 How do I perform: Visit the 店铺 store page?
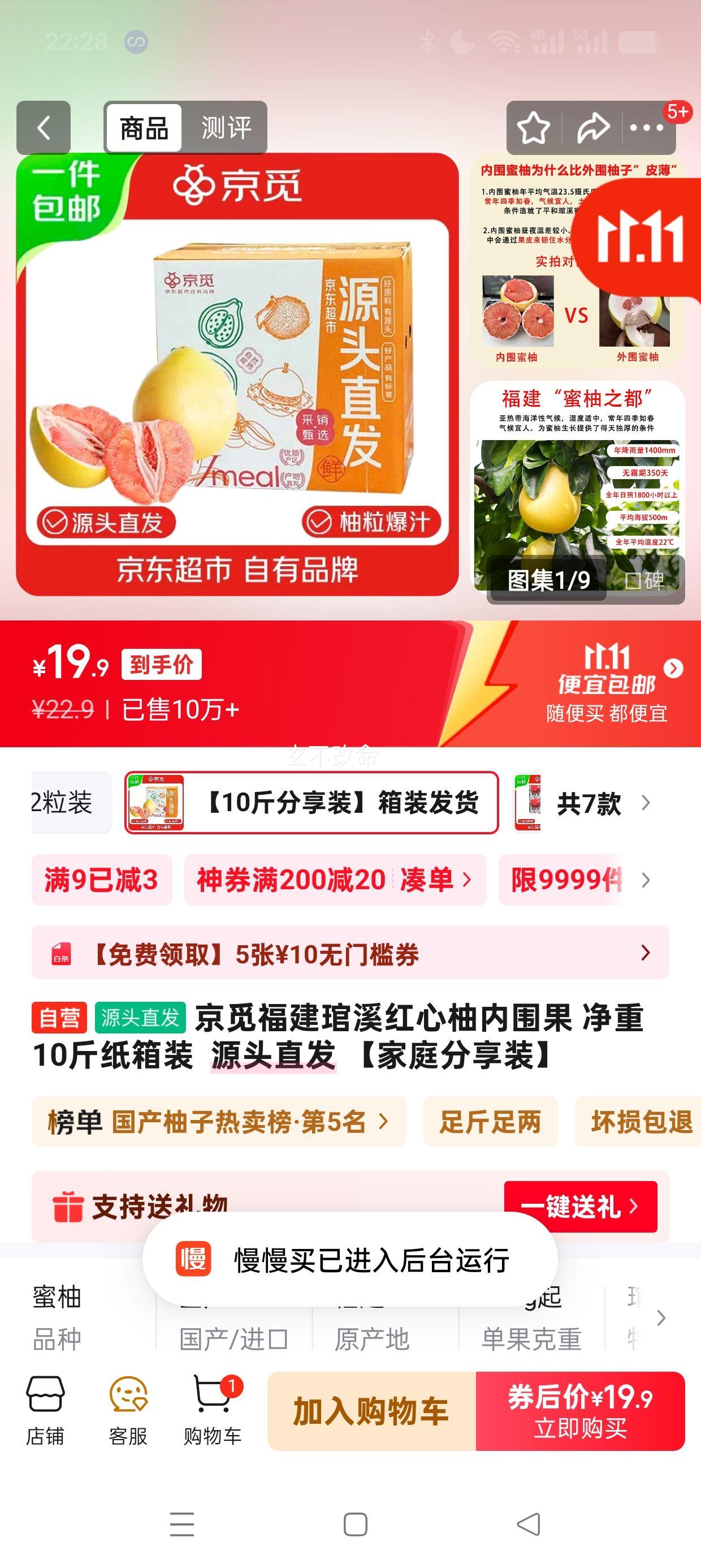click(45, 1410)
